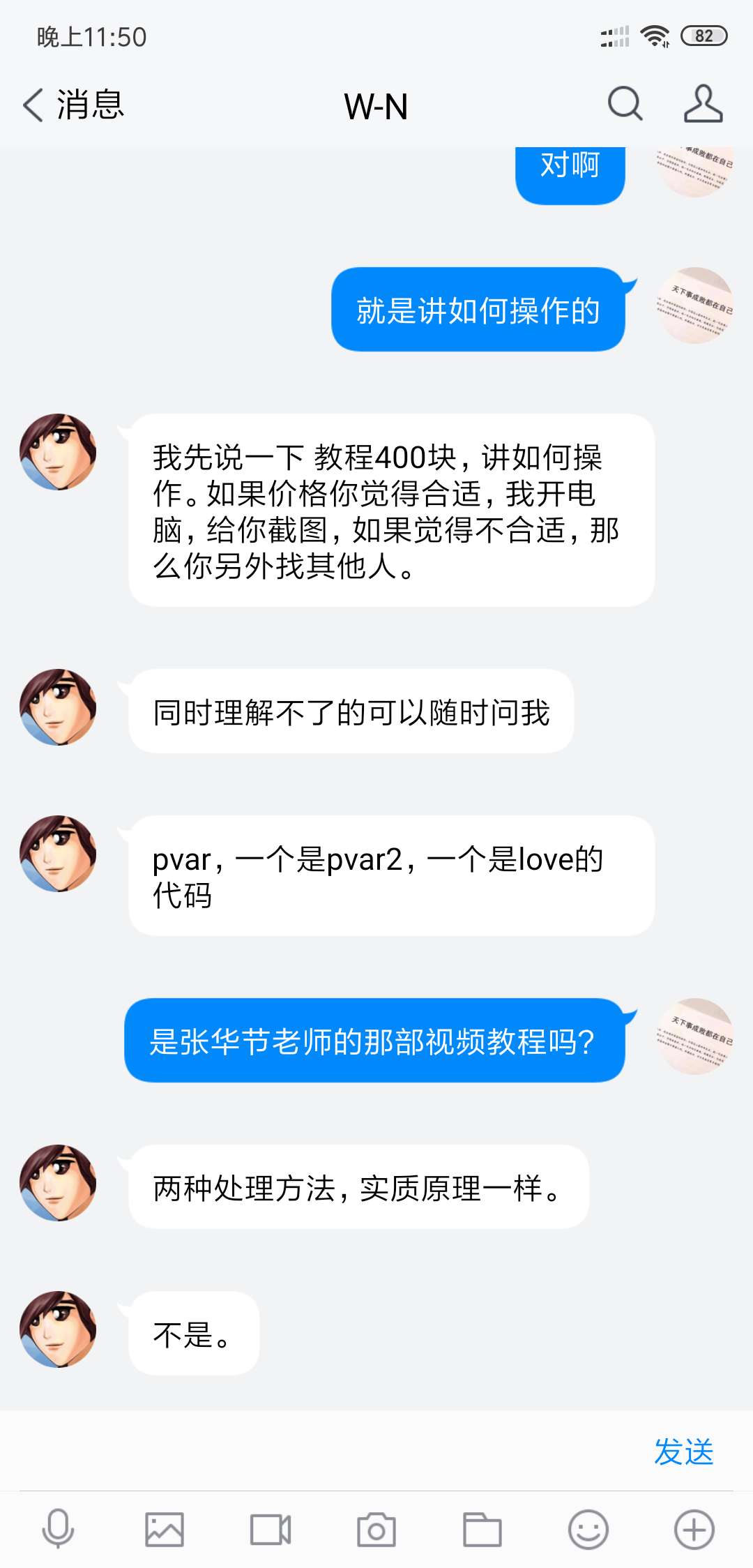Viewport: 753px width, 1568px height.
Task: Tap the 发送 send button
Action: 683,1452
